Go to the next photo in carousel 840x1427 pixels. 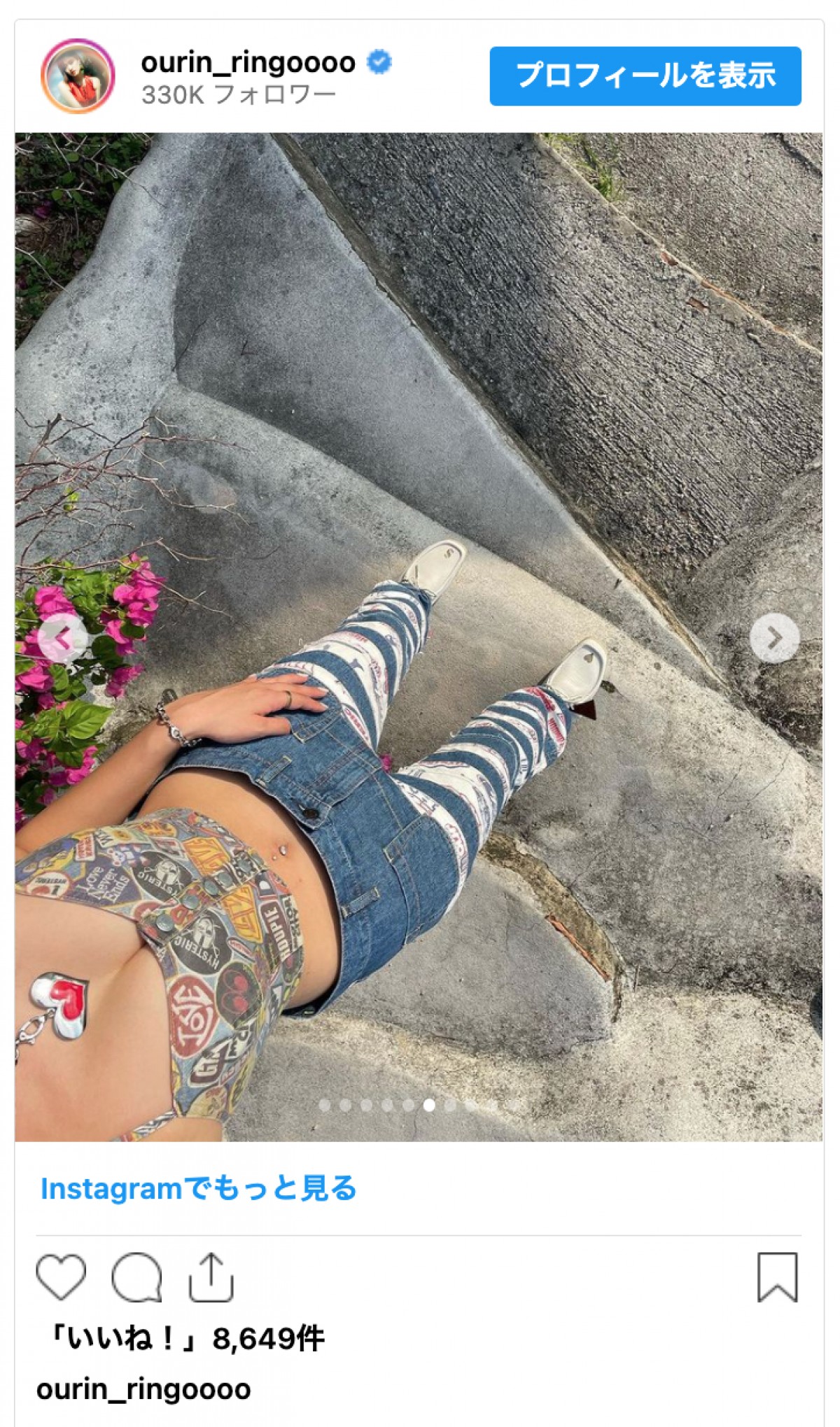774,638
